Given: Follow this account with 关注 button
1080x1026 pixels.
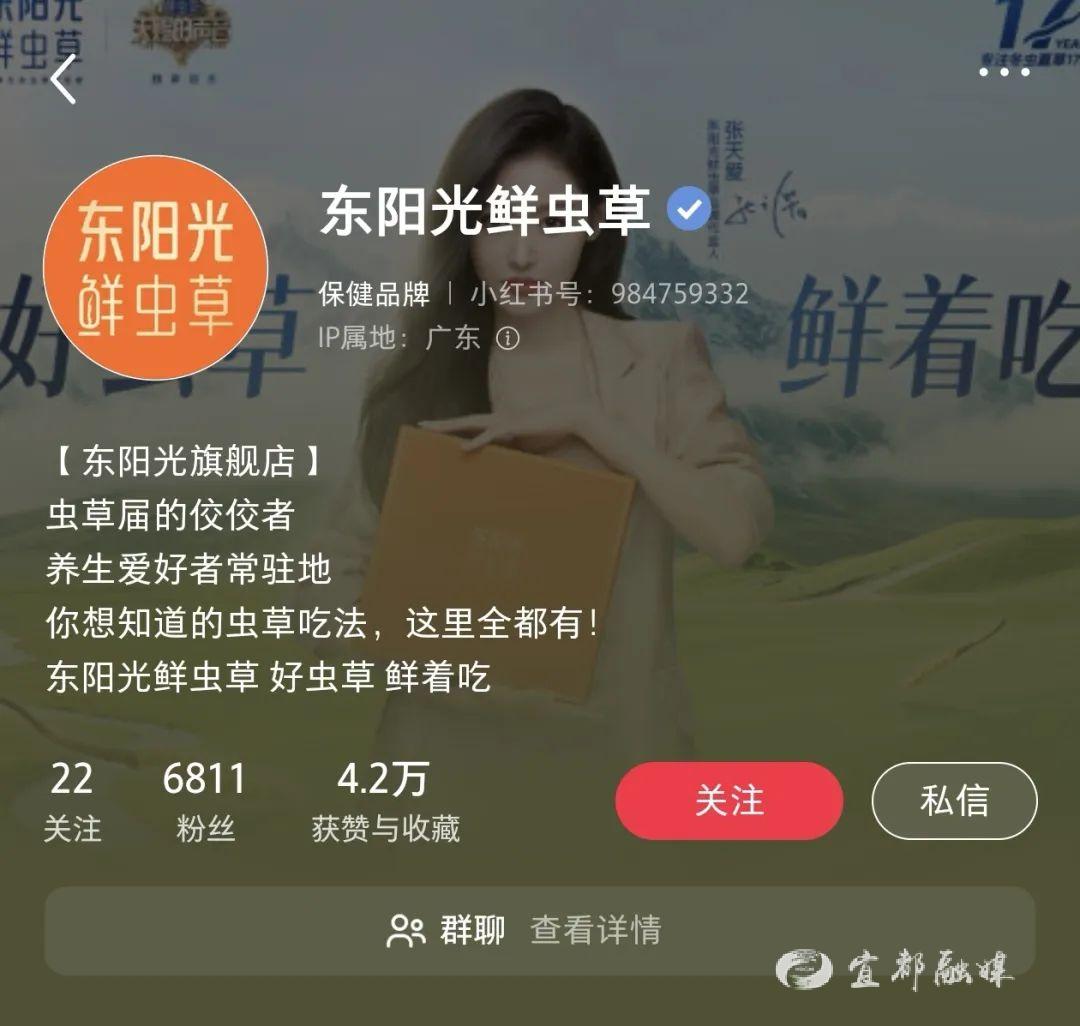Looking at the screenshot, I should tap(729, 801).
